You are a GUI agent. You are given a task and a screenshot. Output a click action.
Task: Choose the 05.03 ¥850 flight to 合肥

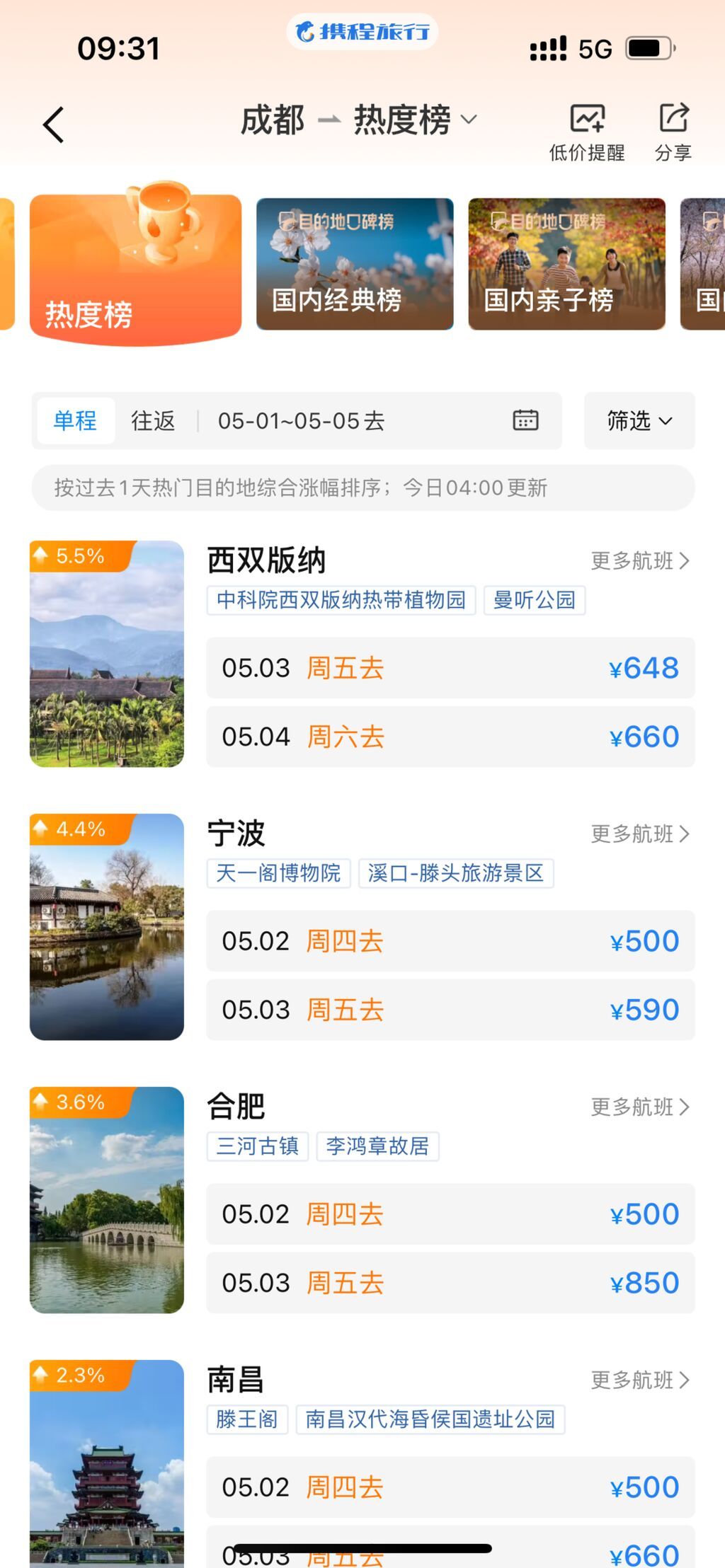point(450,1283)
